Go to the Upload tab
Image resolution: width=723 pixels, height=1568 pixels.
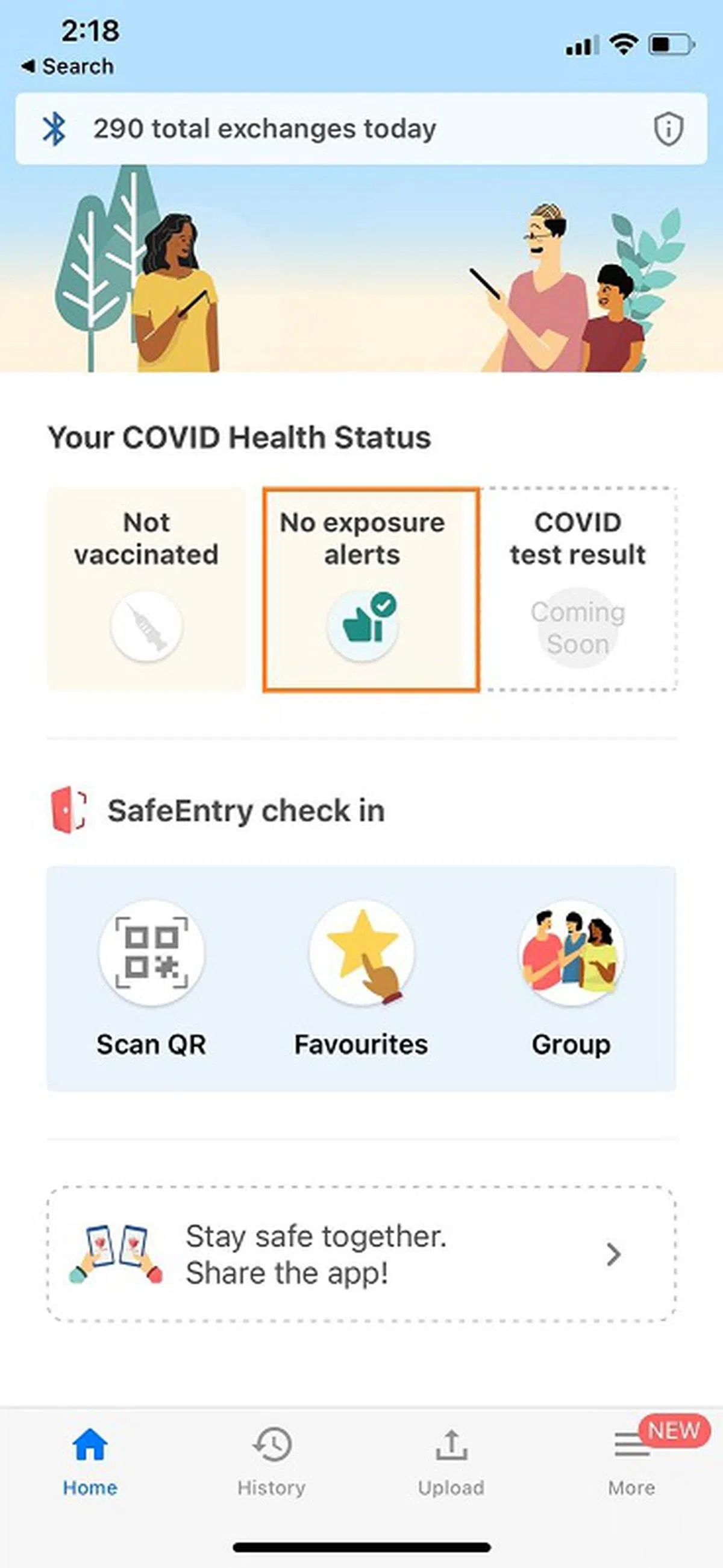click(451, 1461)
